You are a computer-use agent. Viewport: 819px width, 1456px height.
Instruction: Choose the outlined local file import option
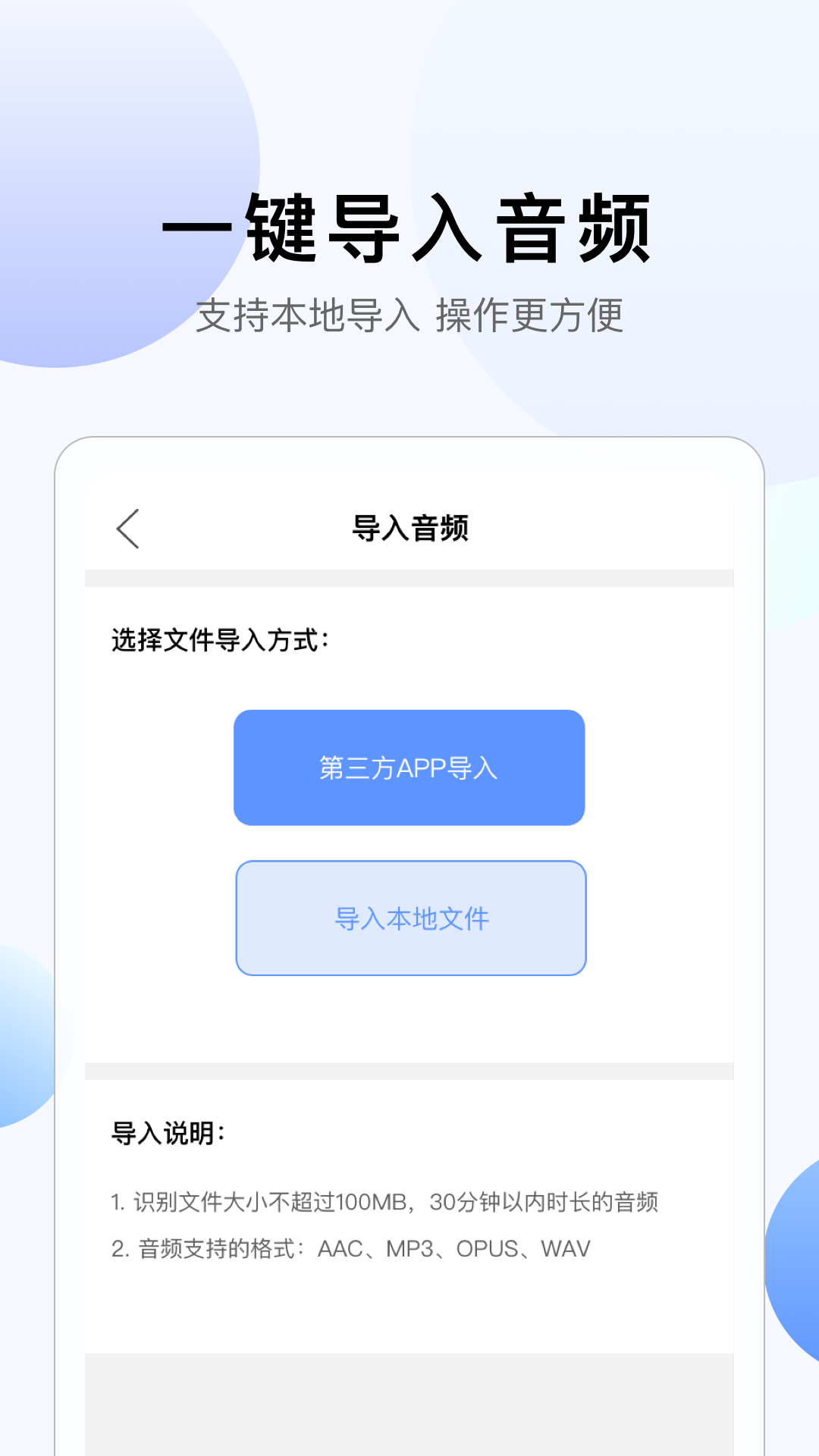point(409,918)
